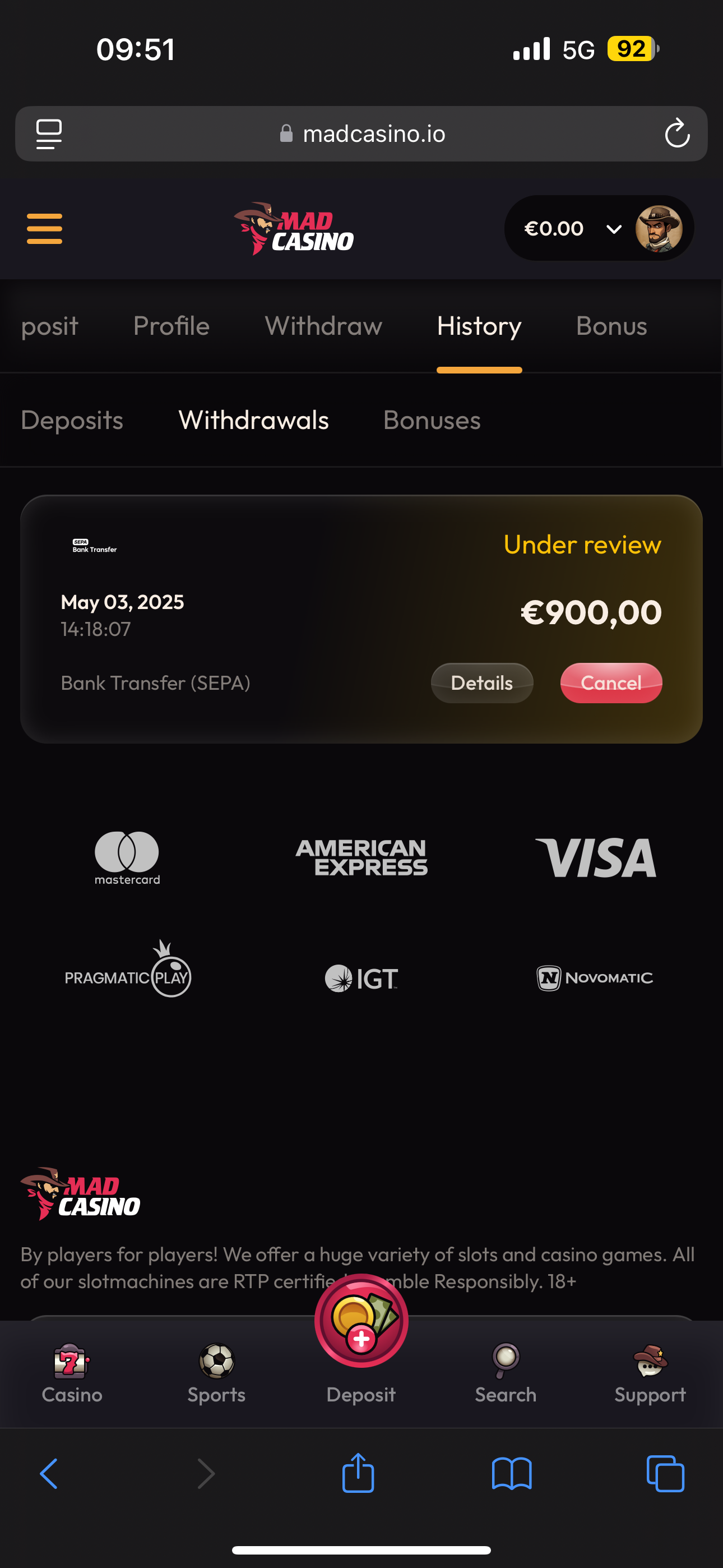Open the Bonus tab
723x1568 pixels.
click(611, 326)
